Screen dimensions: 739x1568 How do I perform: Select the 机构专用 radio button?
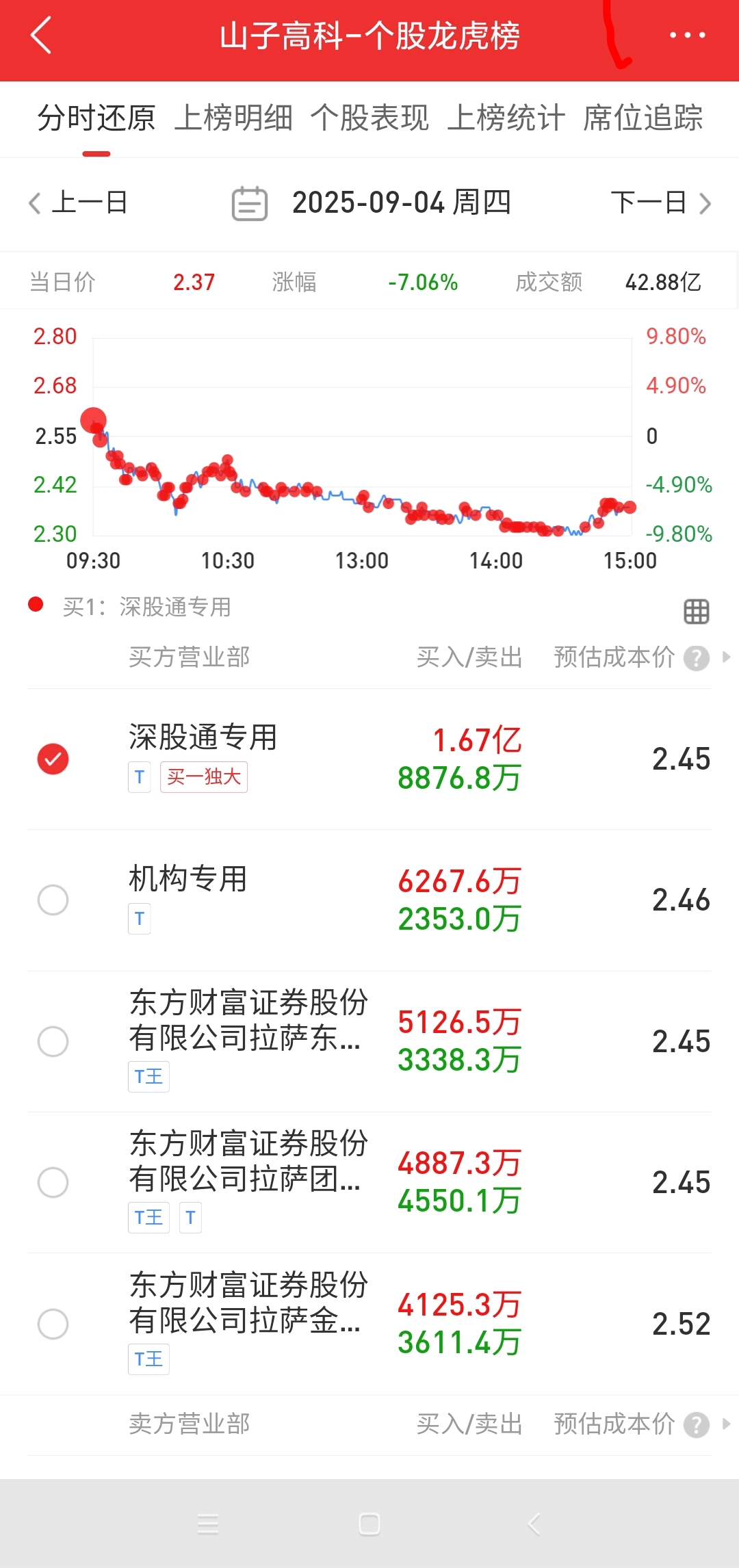coord(53,900)
